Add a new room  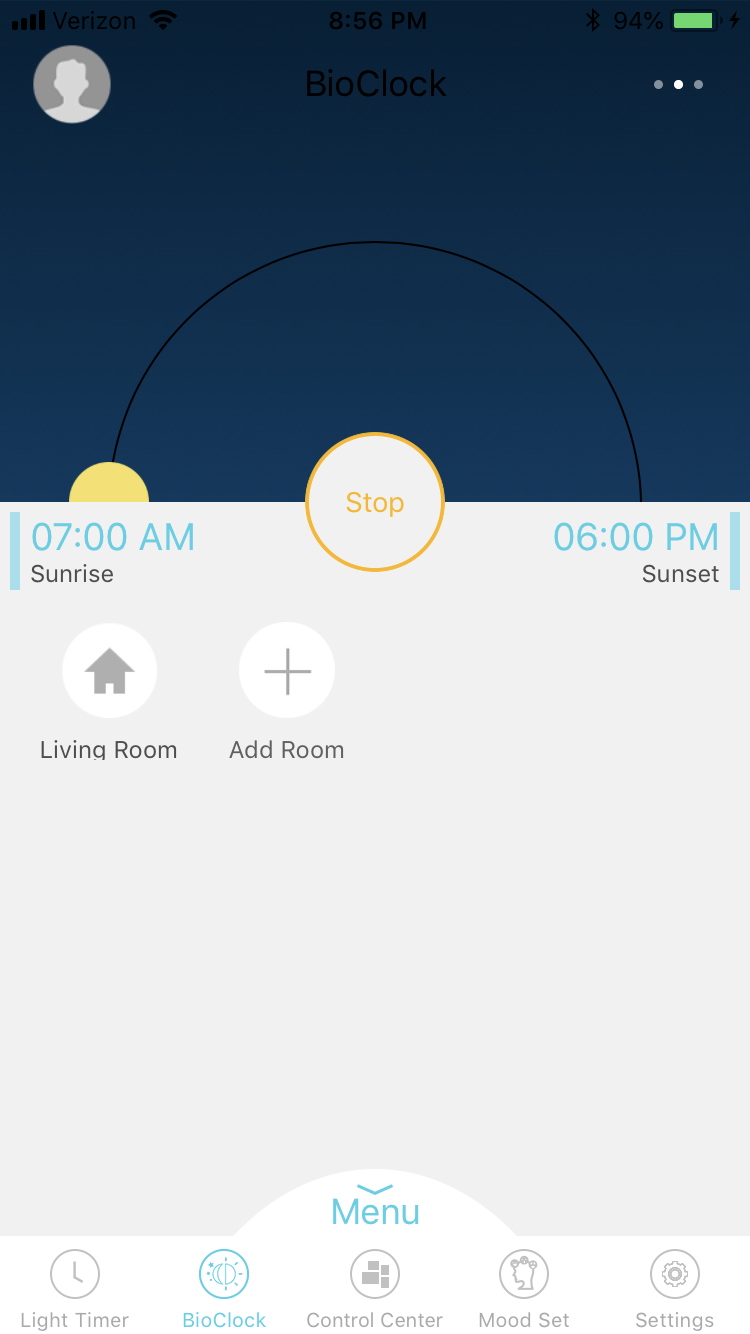pos(287,671)
